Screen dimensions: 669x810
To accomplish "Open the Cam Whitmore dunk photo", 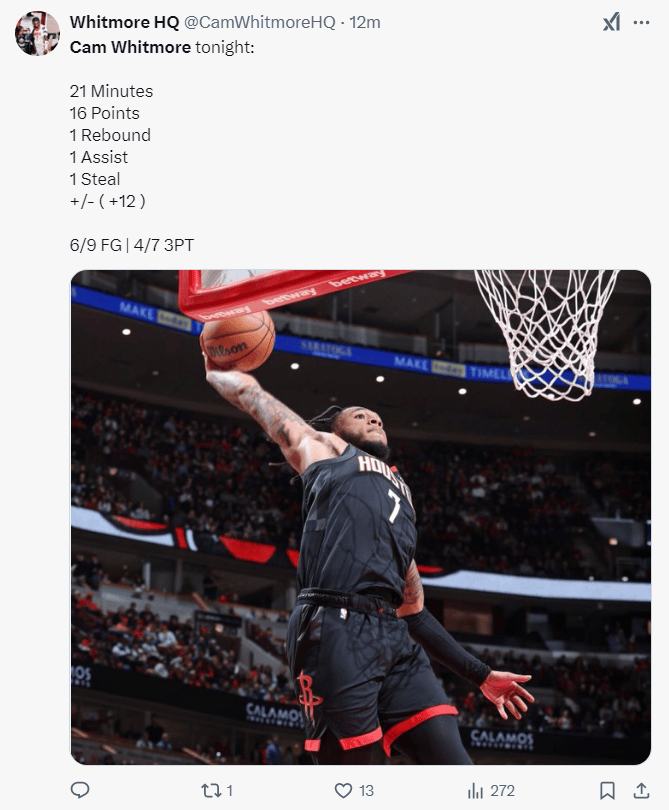I will [x=360, y=517].
